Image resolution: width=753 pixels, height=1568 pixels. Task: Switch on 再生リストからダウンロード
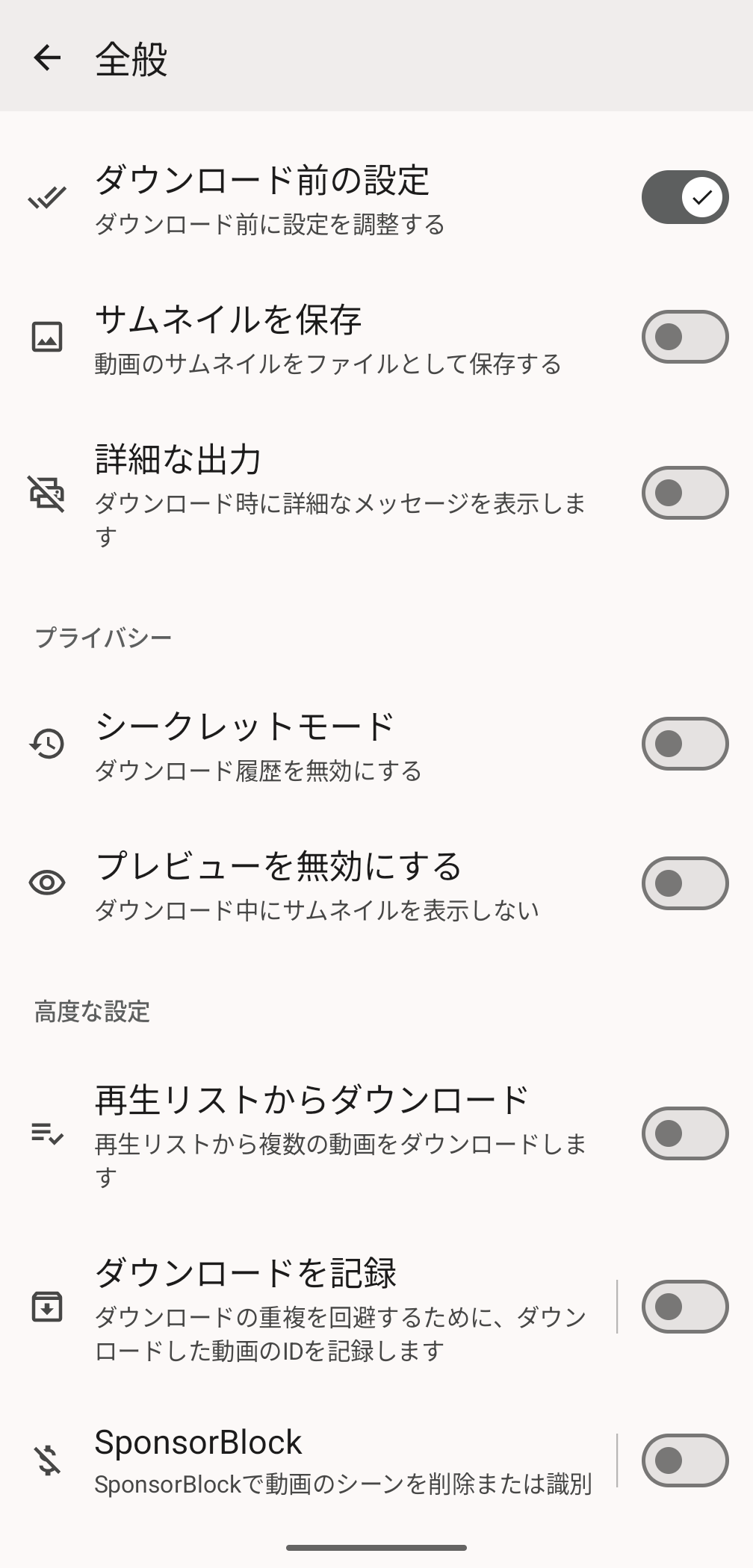(684, 1133)
